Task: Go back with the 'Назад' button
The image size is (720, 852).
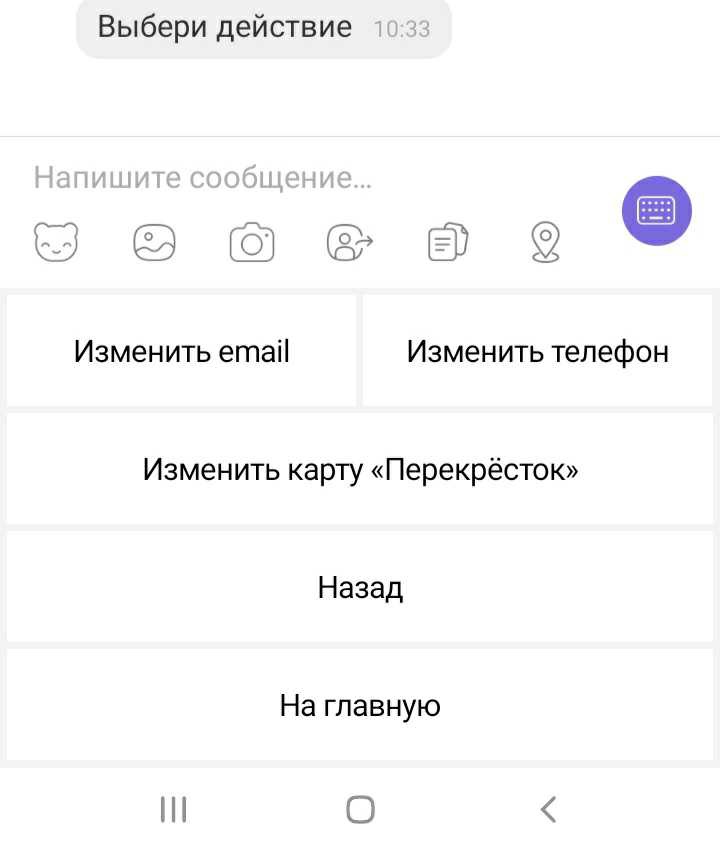Action: tap(360, 587)
